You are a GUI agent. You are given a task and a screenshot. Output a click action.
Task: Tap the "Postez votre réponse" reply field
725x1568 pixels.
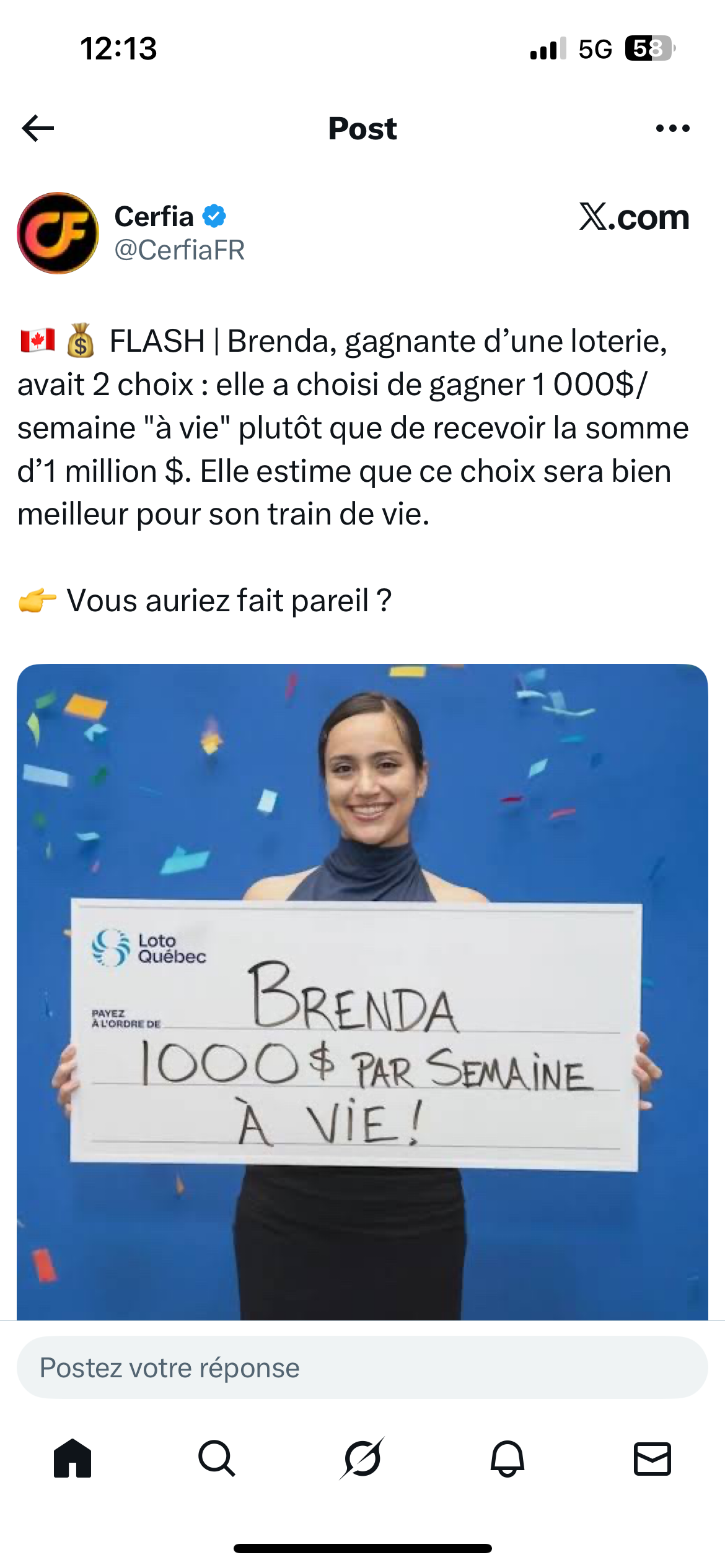point(362,1367)
